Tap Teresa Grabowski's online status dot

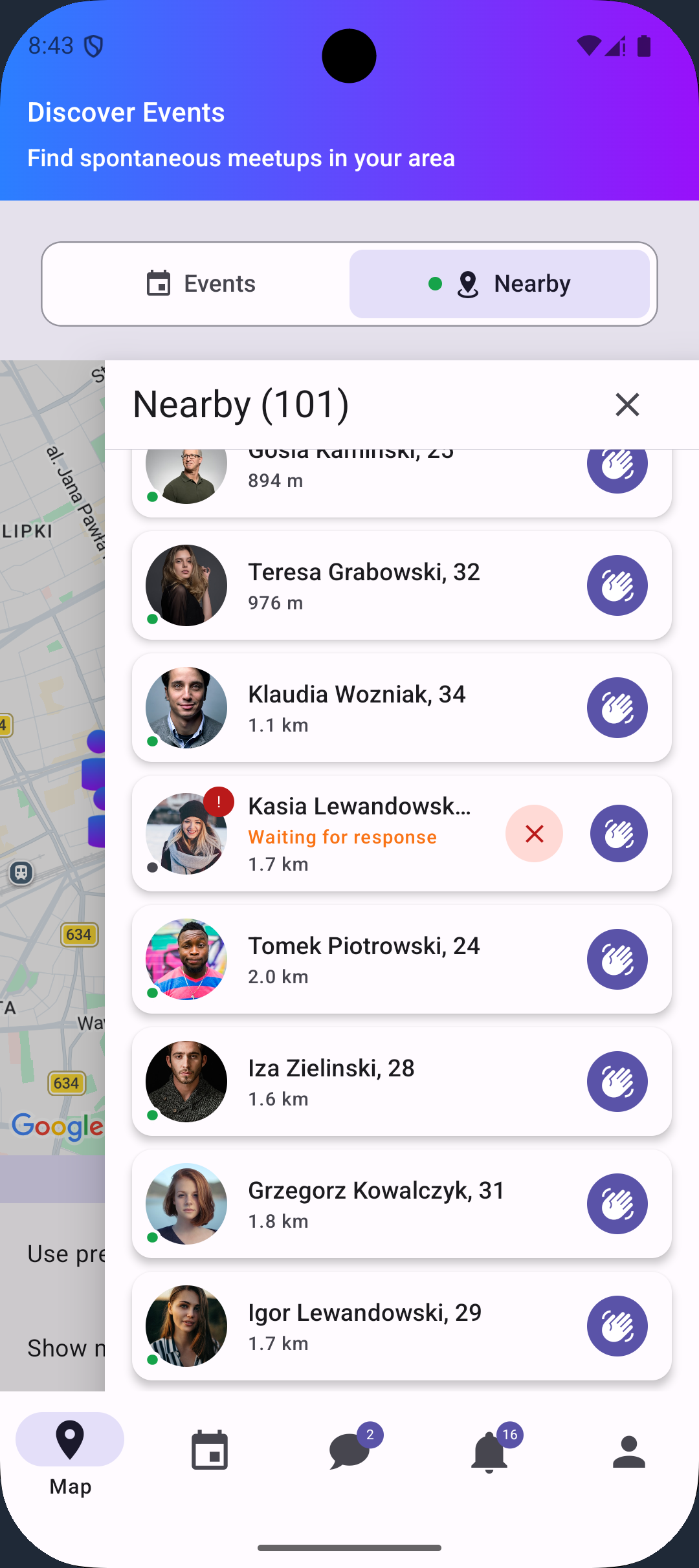(153, 618)
